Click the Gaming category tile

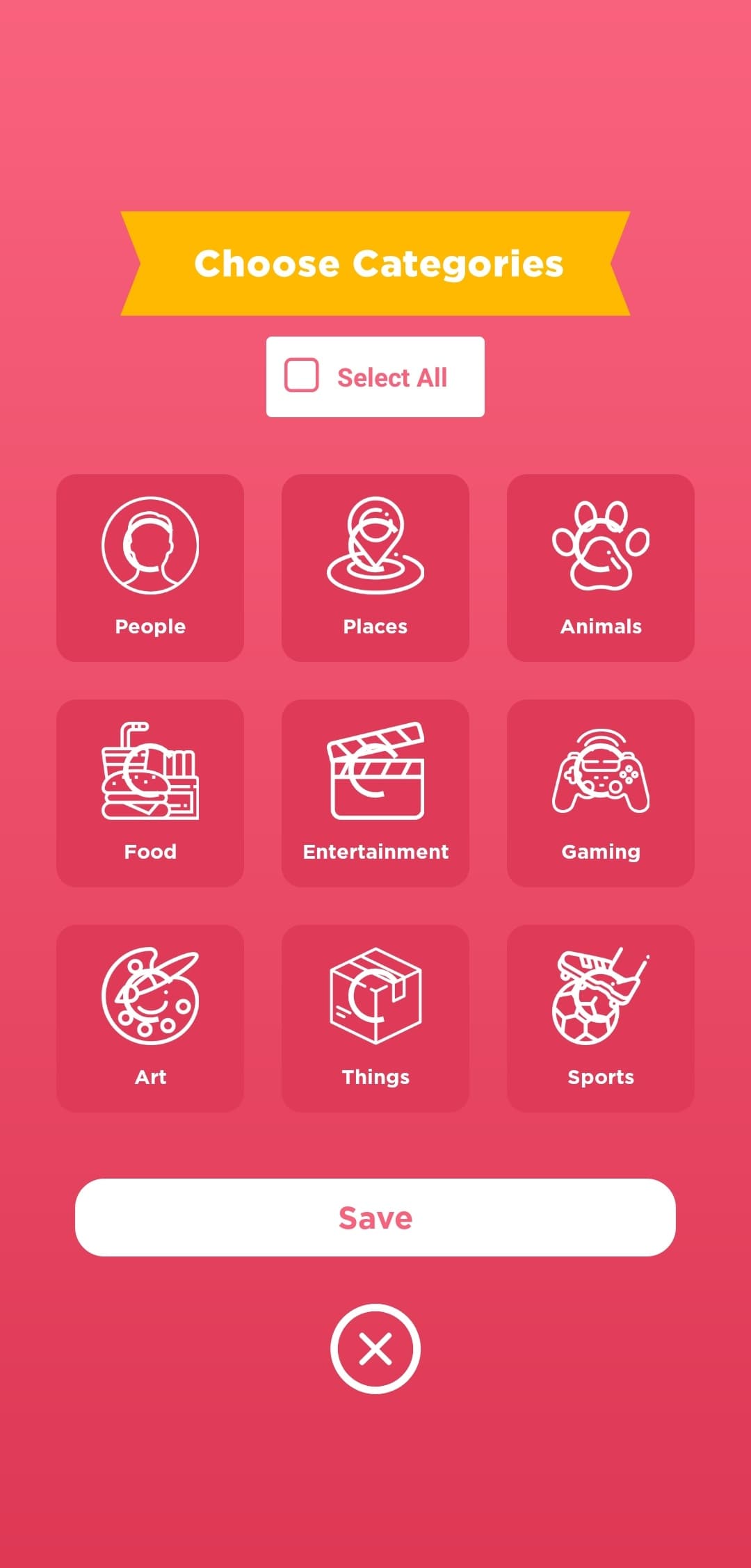pos(600,793)
